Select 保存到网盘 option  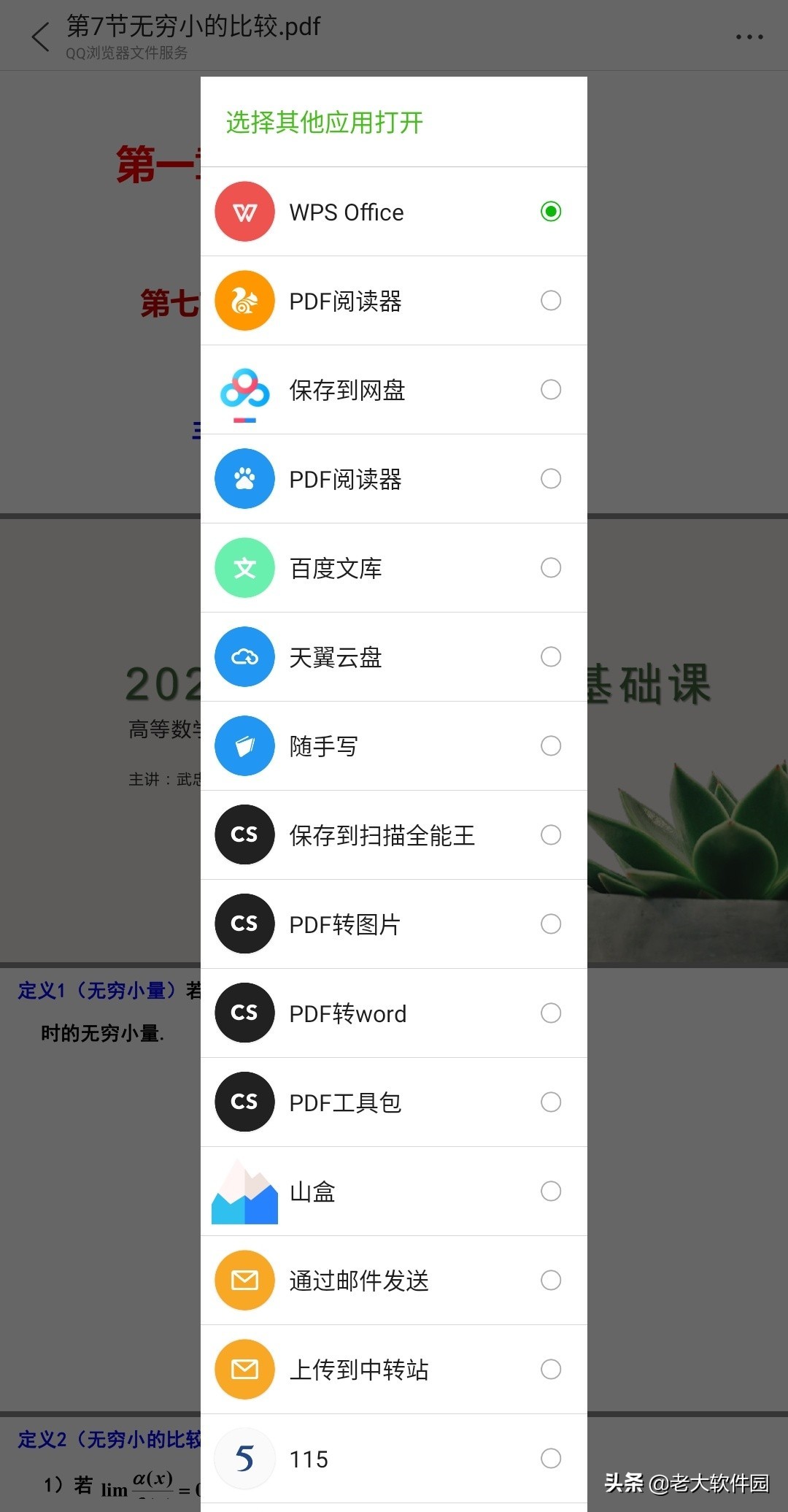point(394,390)
